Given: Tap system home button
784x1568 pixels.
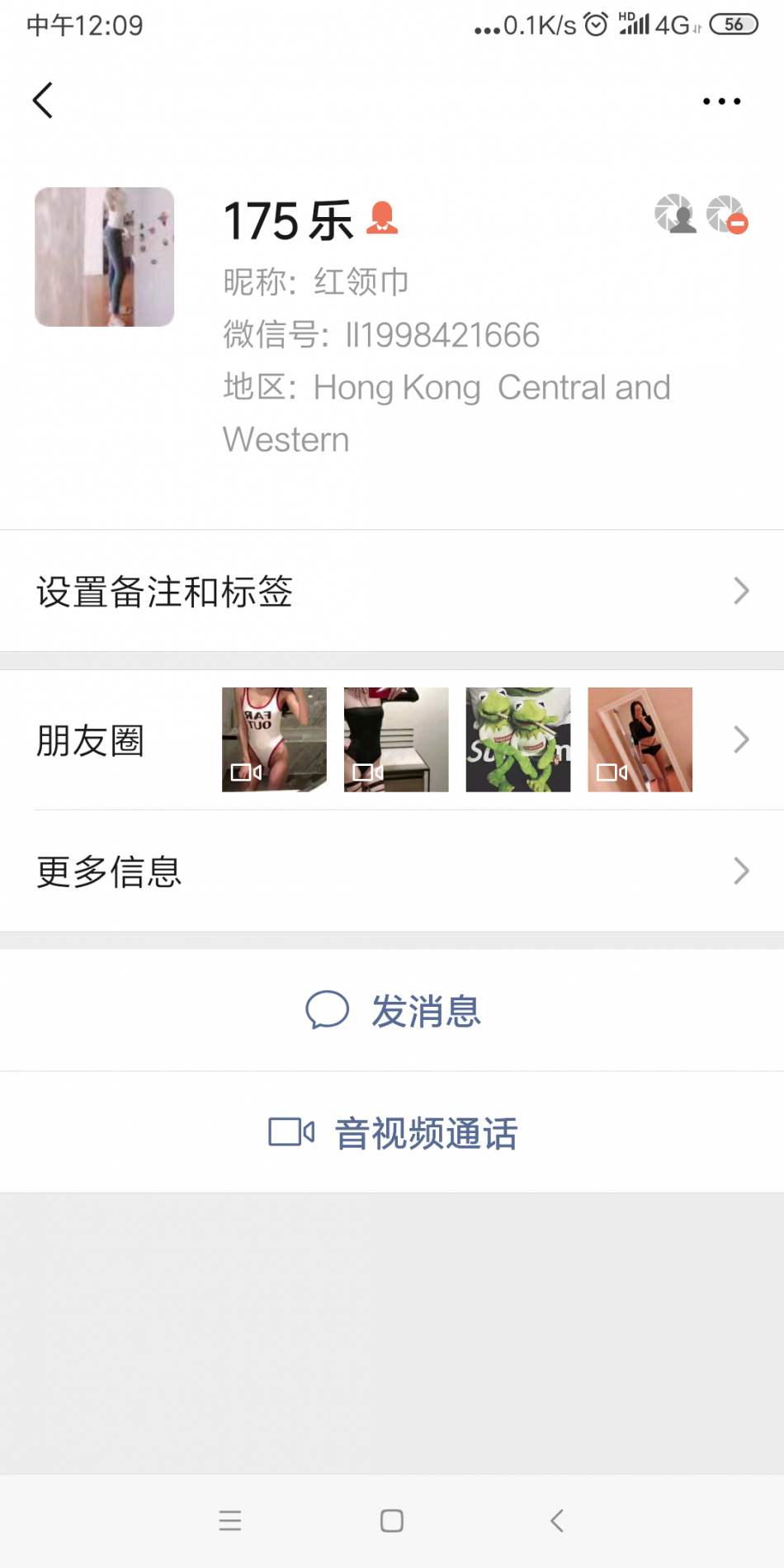Looking at the screenshot, I should point(392,1521).
